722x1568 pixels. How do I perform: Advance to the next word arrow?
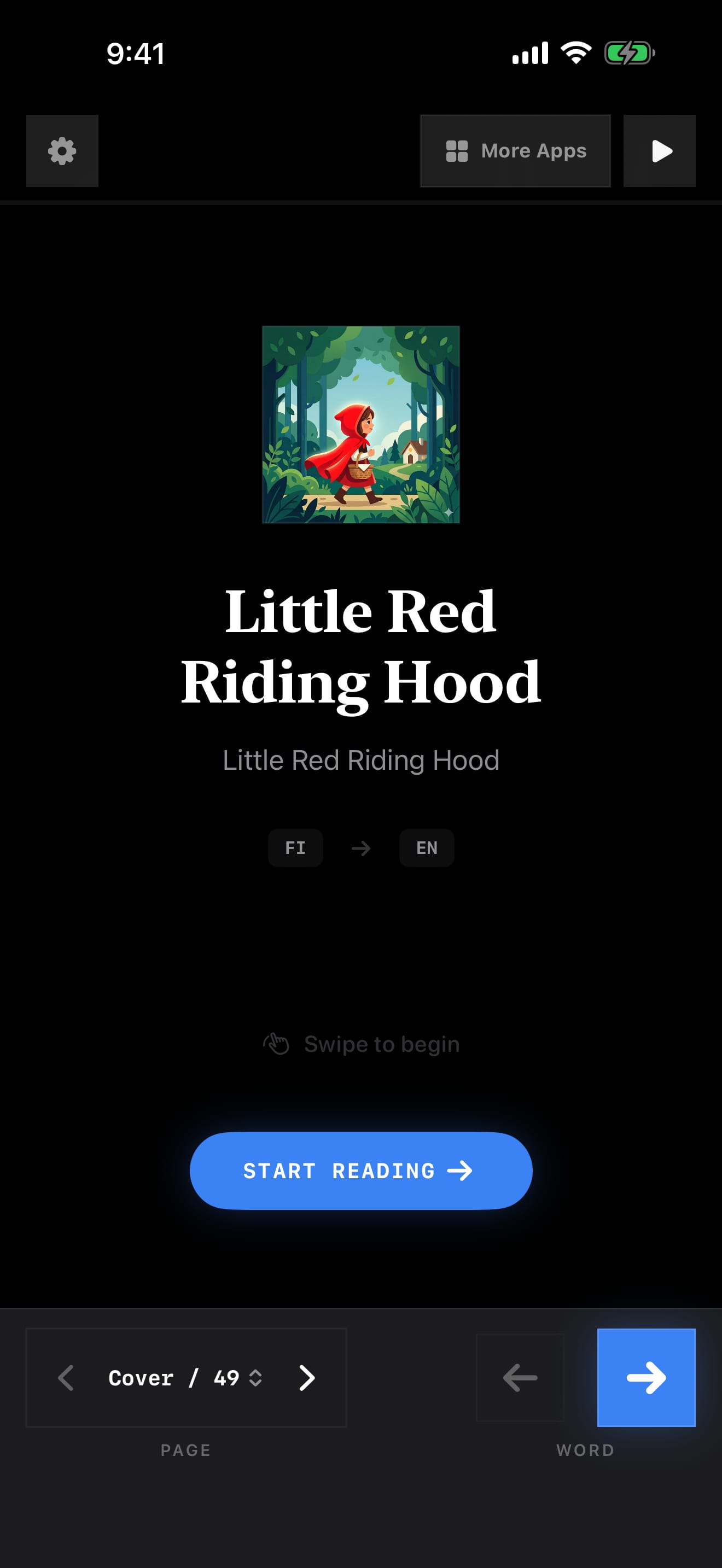646,1378
